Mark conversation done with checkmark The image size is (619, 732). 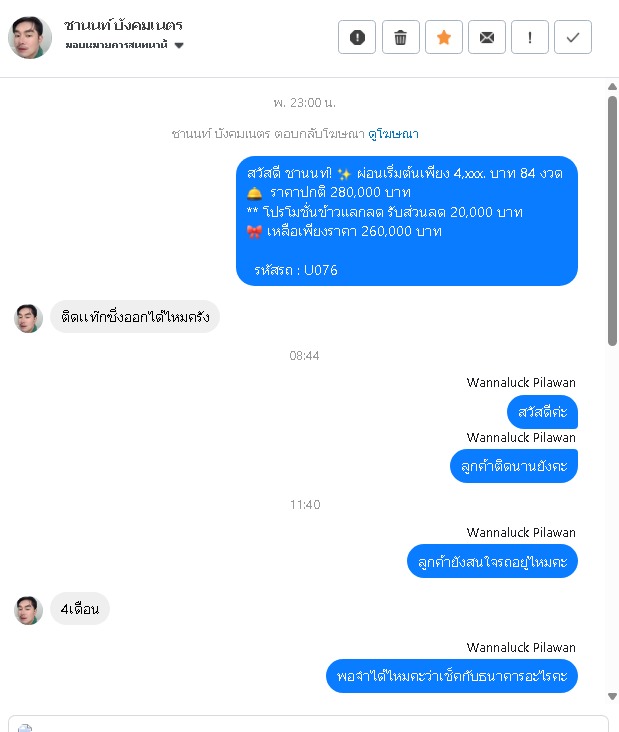(x=572, y=37)
